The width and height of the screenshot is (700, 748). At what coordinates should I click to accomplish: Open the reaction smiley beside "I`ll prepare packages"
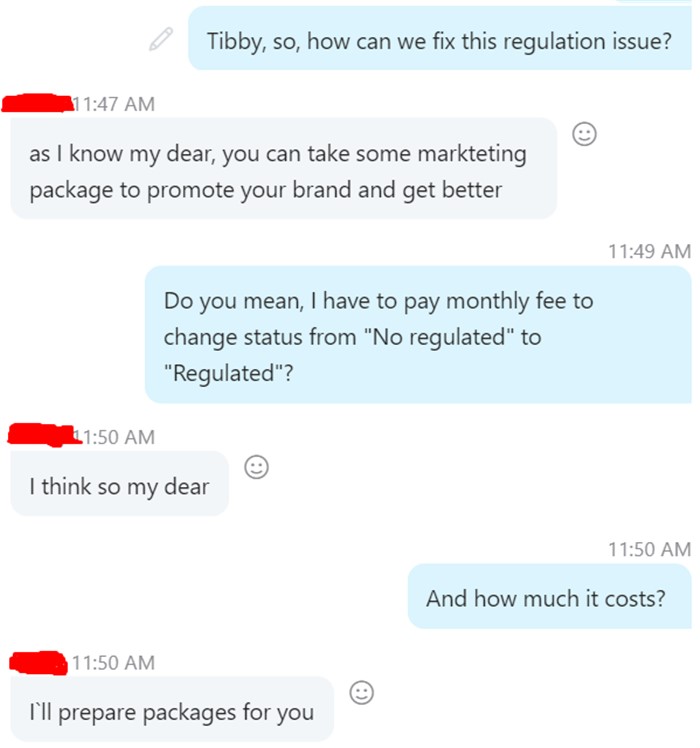click(x=362, y=692)
